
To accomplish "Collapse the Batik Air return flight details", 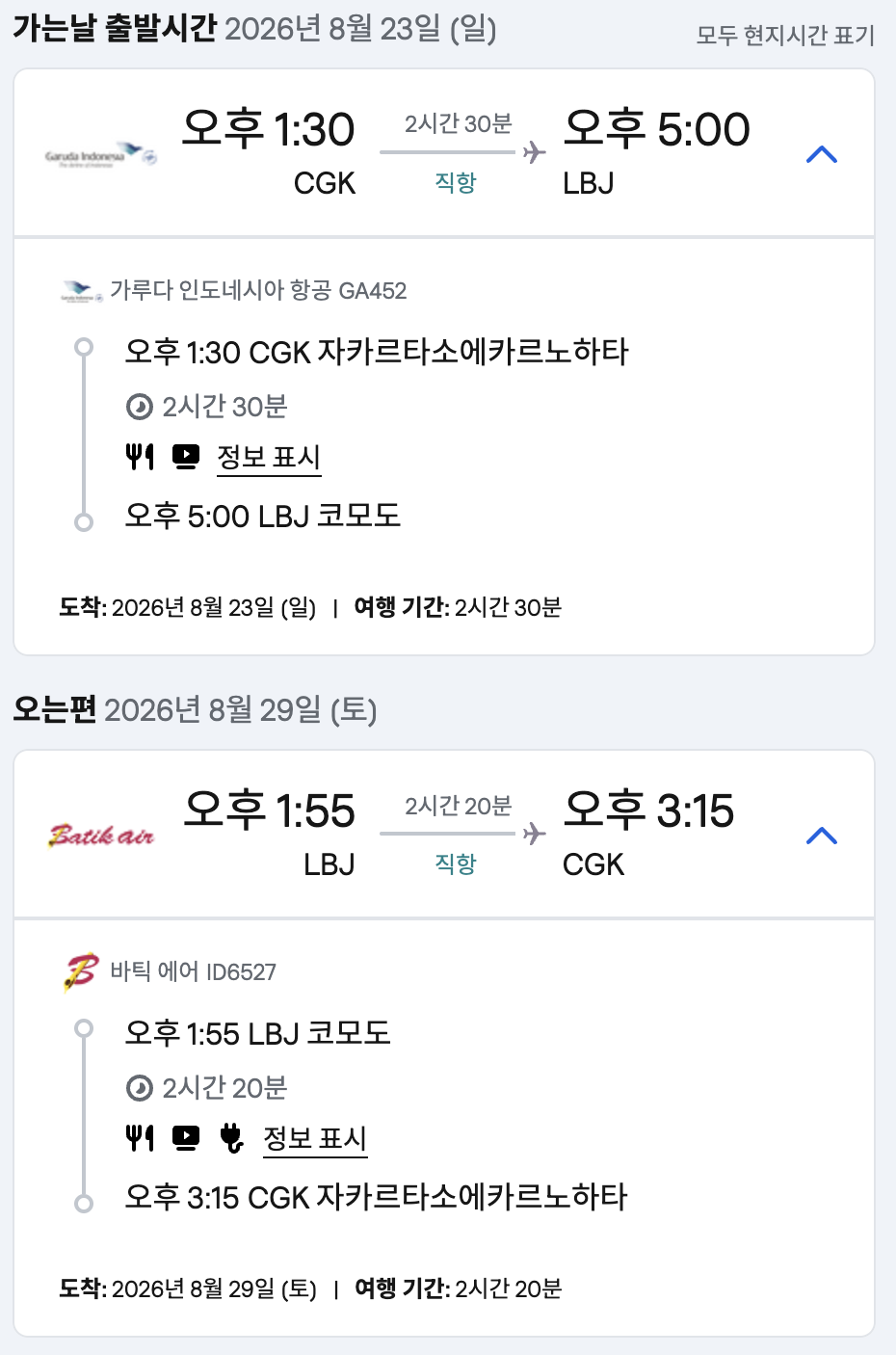I will (821, 836).
